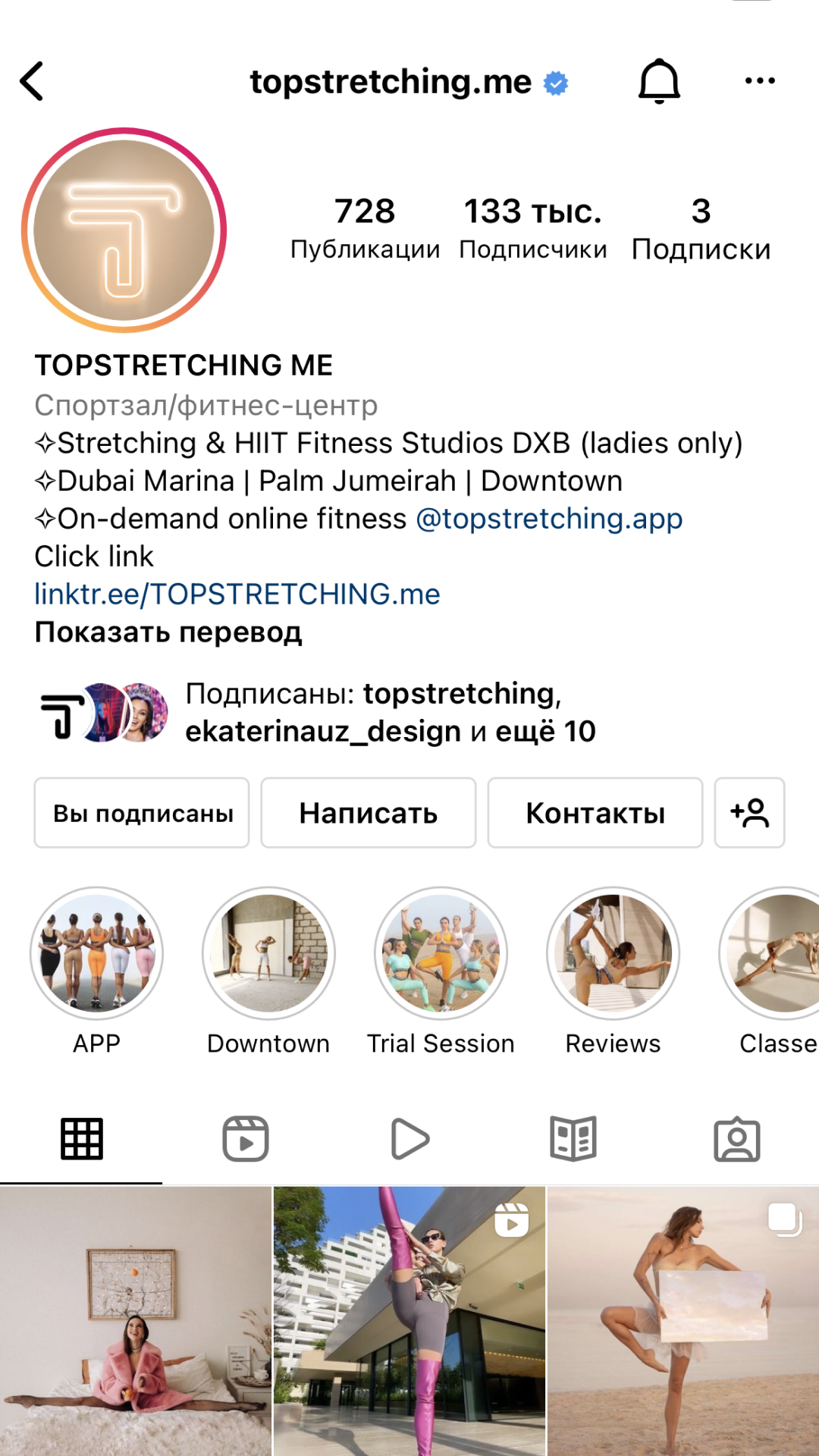
Task: Open the @topstretching.app mention
Action: tap(549, 519)
